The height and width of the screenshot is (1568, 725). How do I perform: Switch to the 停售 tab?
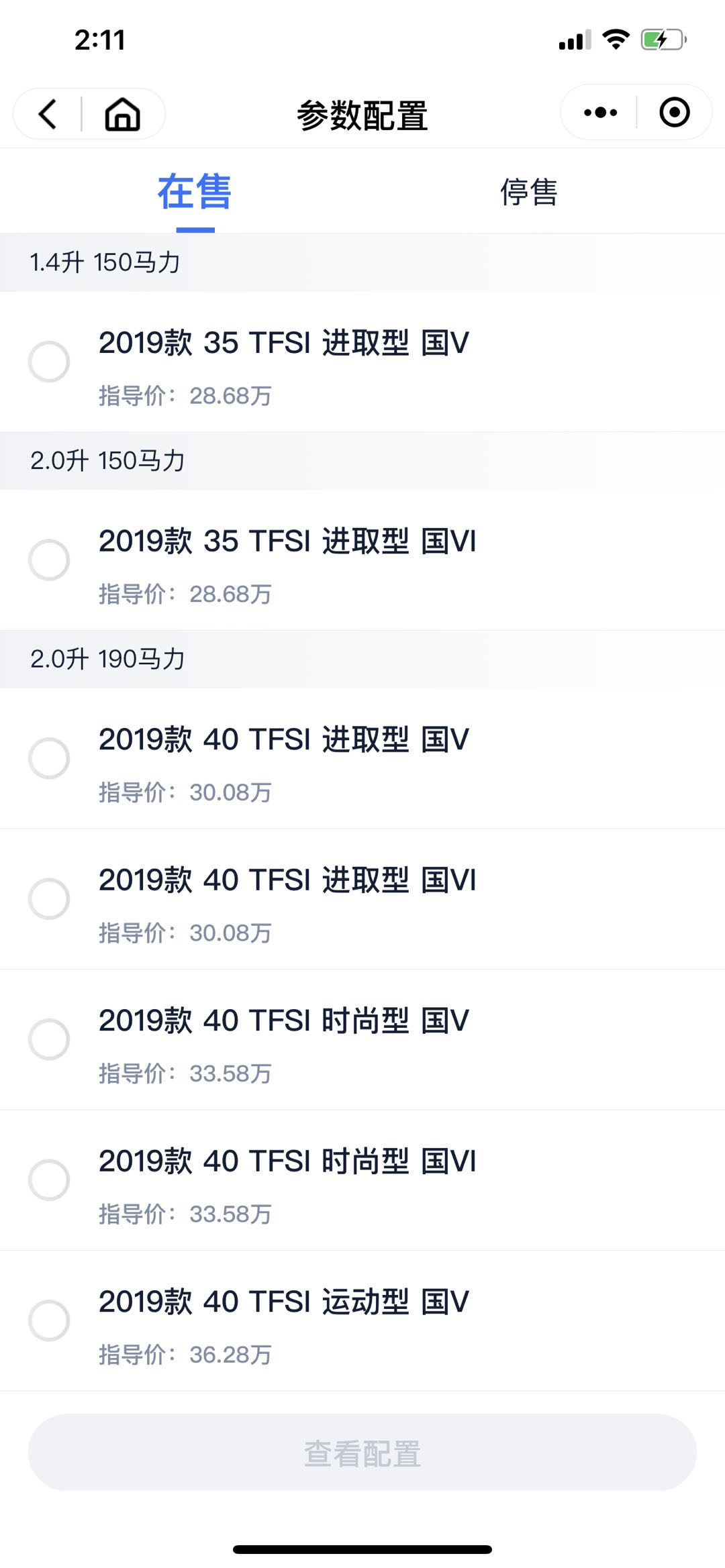click(529, 193)
